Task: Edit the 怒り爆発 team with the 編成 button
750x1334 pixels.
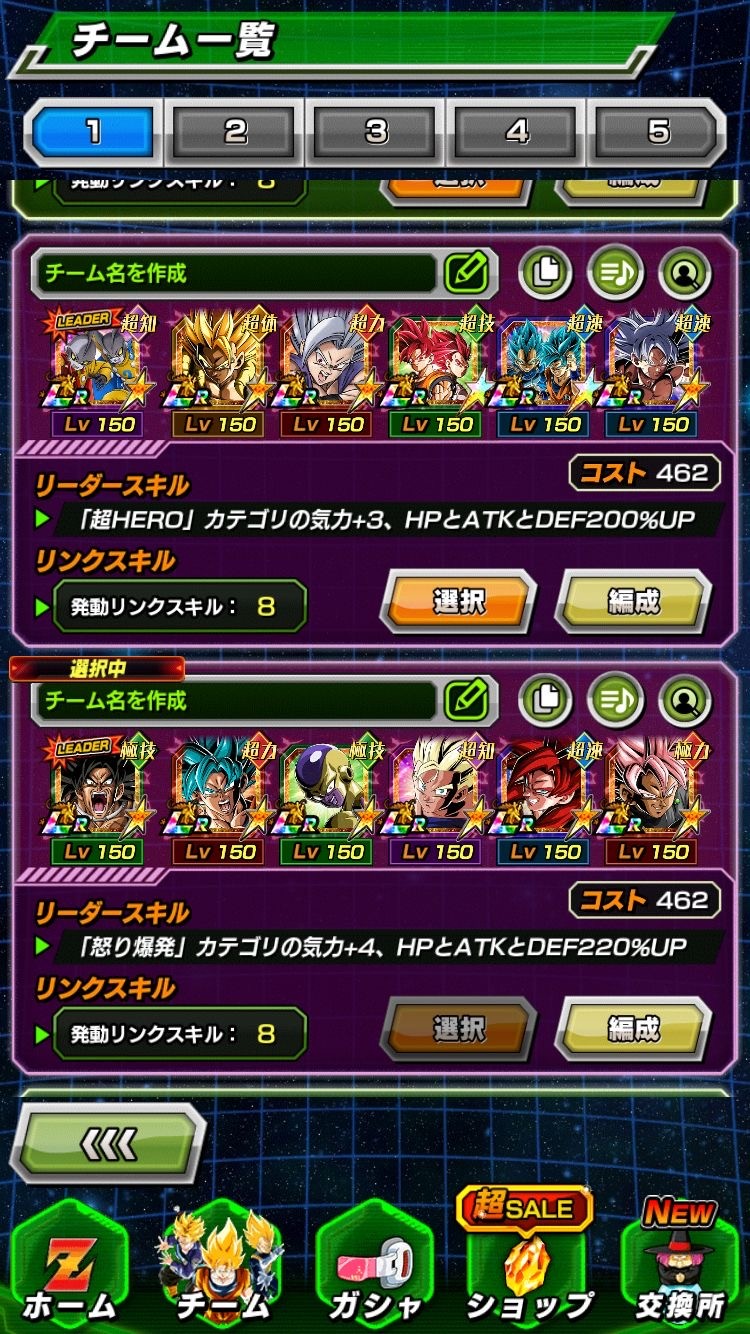Action: pyautogui.click(x=633, y=1029)
